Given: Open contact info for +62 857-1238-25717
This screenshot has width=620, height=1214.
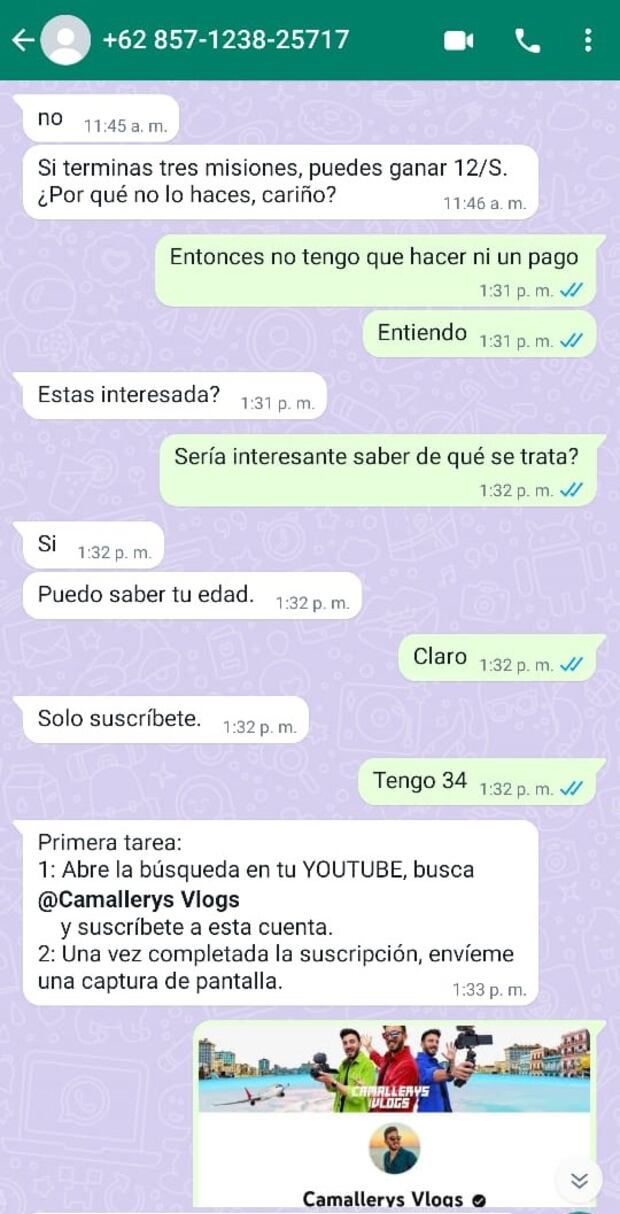Looking at the screenshot, I should click(225, 40).
